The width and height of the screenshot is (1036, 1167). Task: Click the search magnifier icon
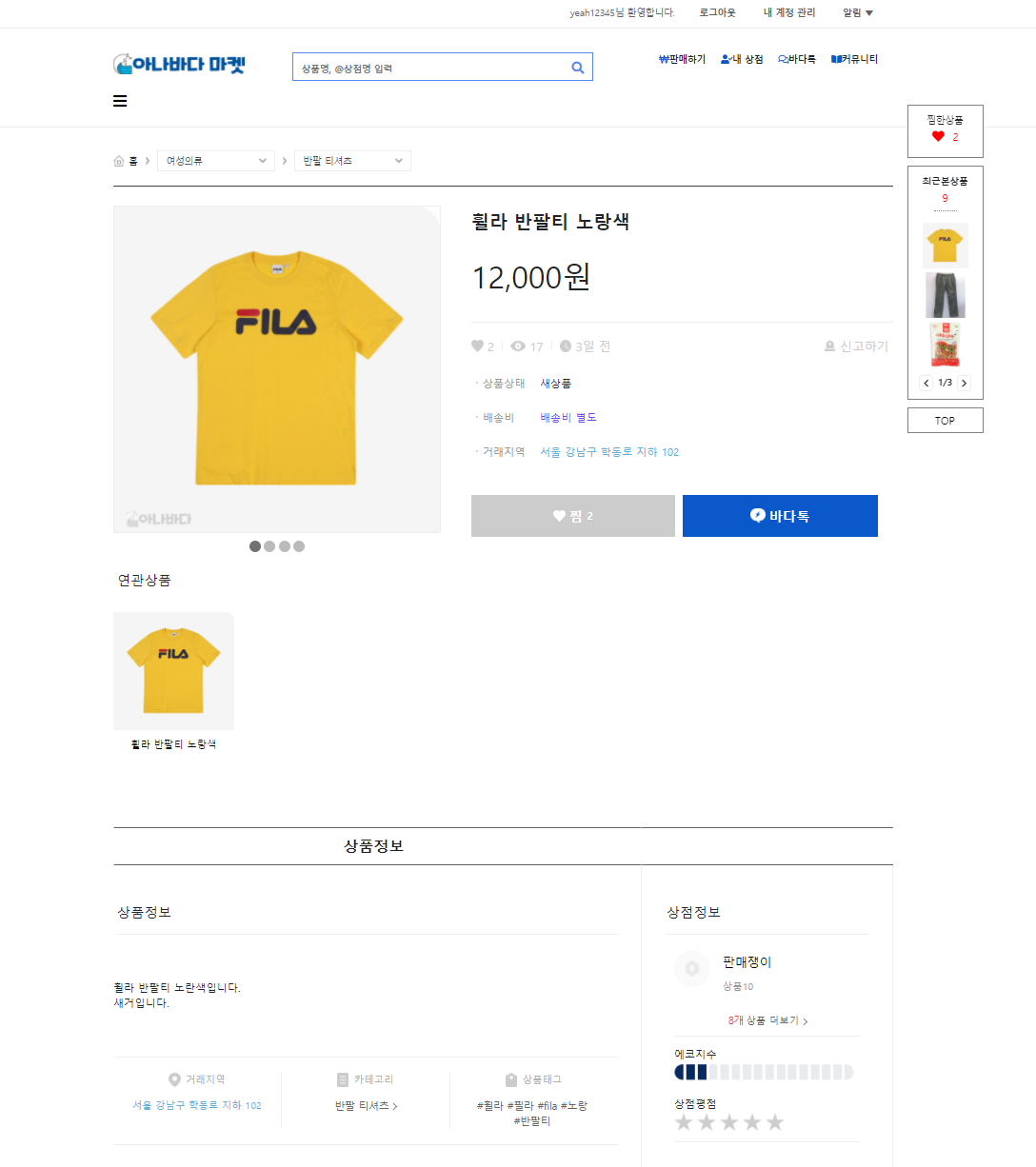[x=577, y=67]
